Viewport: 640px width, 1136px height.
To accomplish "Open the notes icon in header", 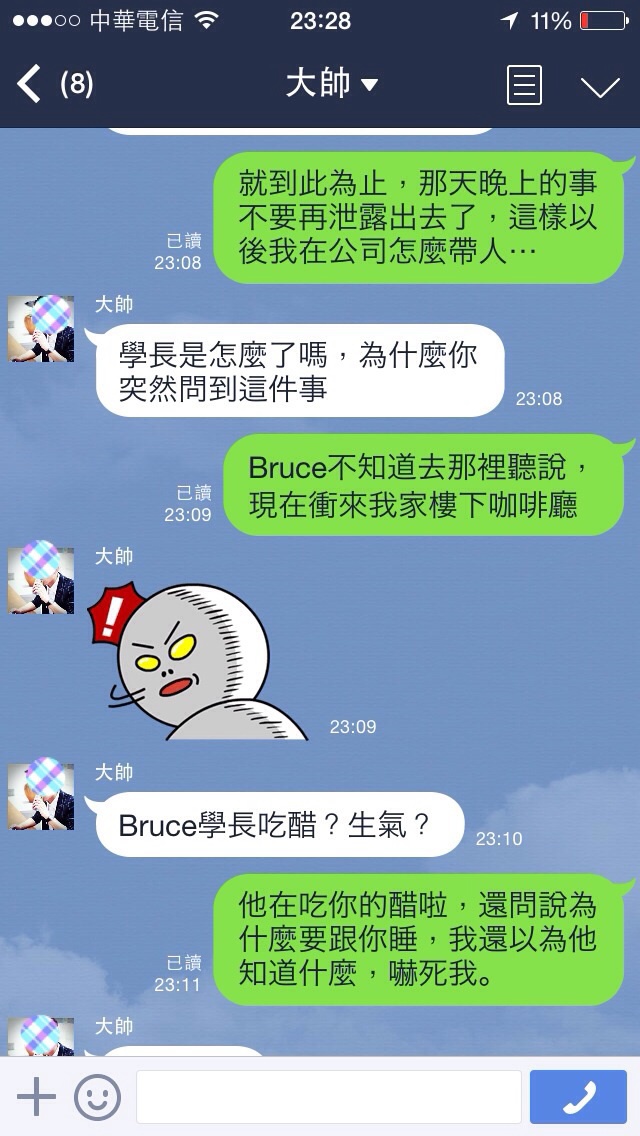I will pyautogui.click(x=525, y=85).
